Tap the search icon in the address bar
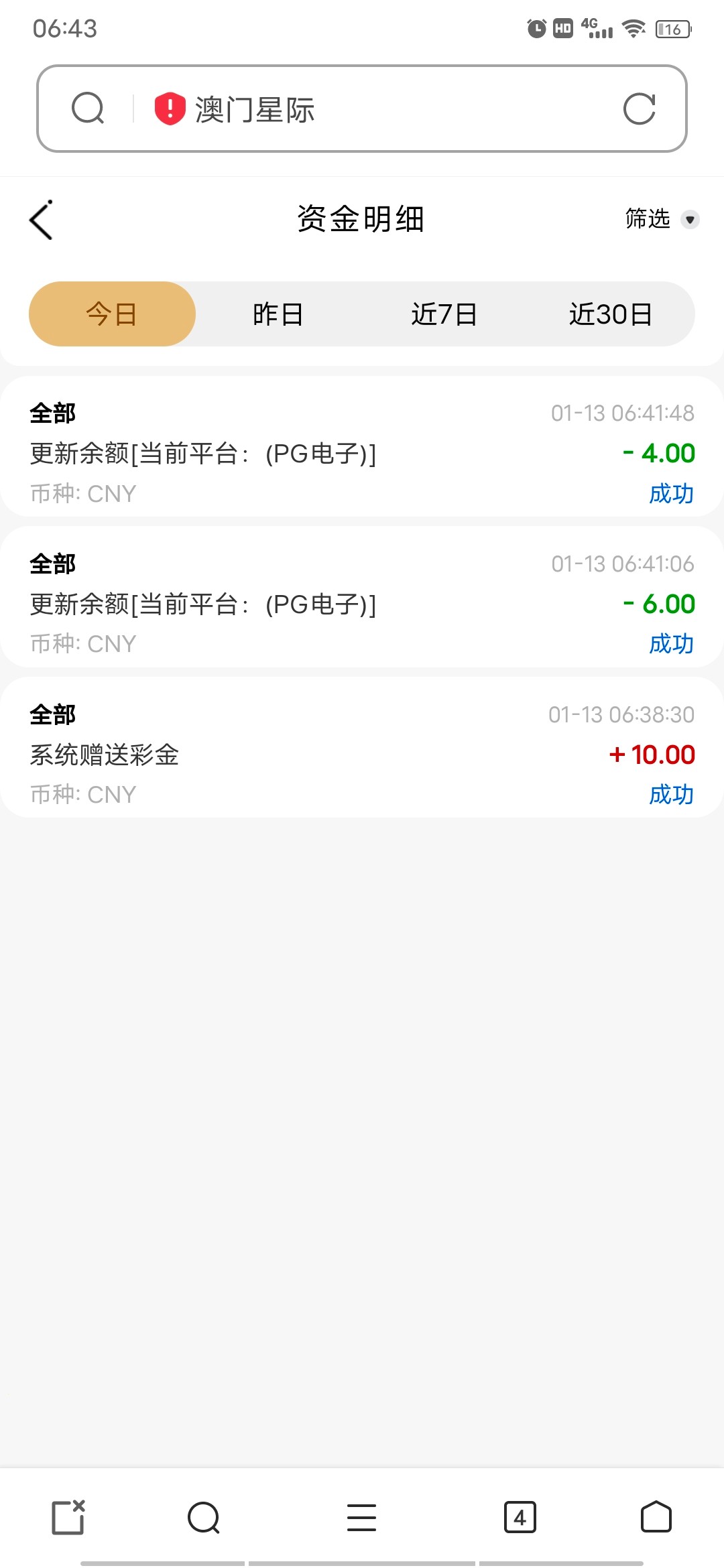Screen dimensions: 724x1568 (88, 109)
